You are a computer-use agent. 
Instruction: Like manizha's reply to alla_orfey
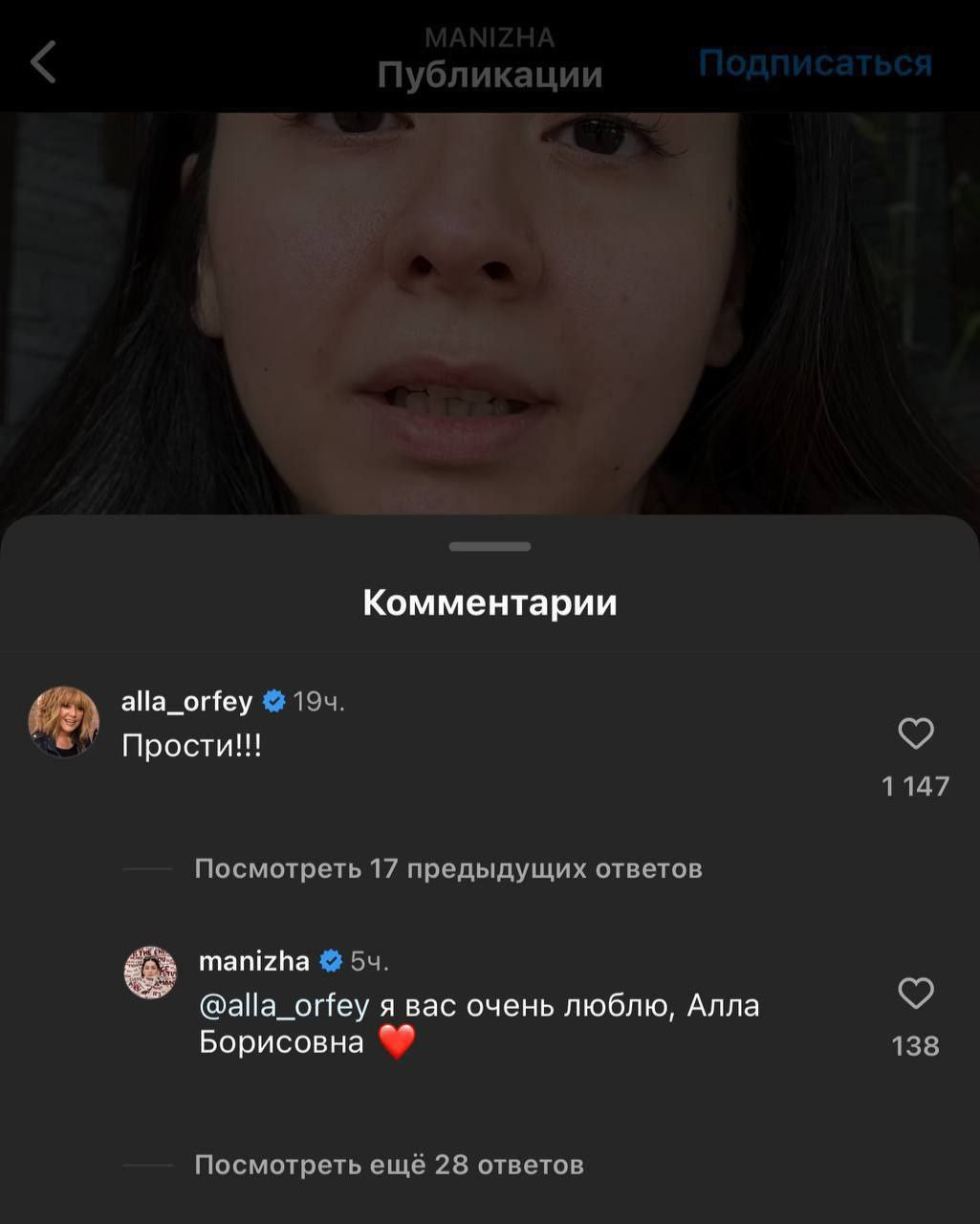point(915,994)
